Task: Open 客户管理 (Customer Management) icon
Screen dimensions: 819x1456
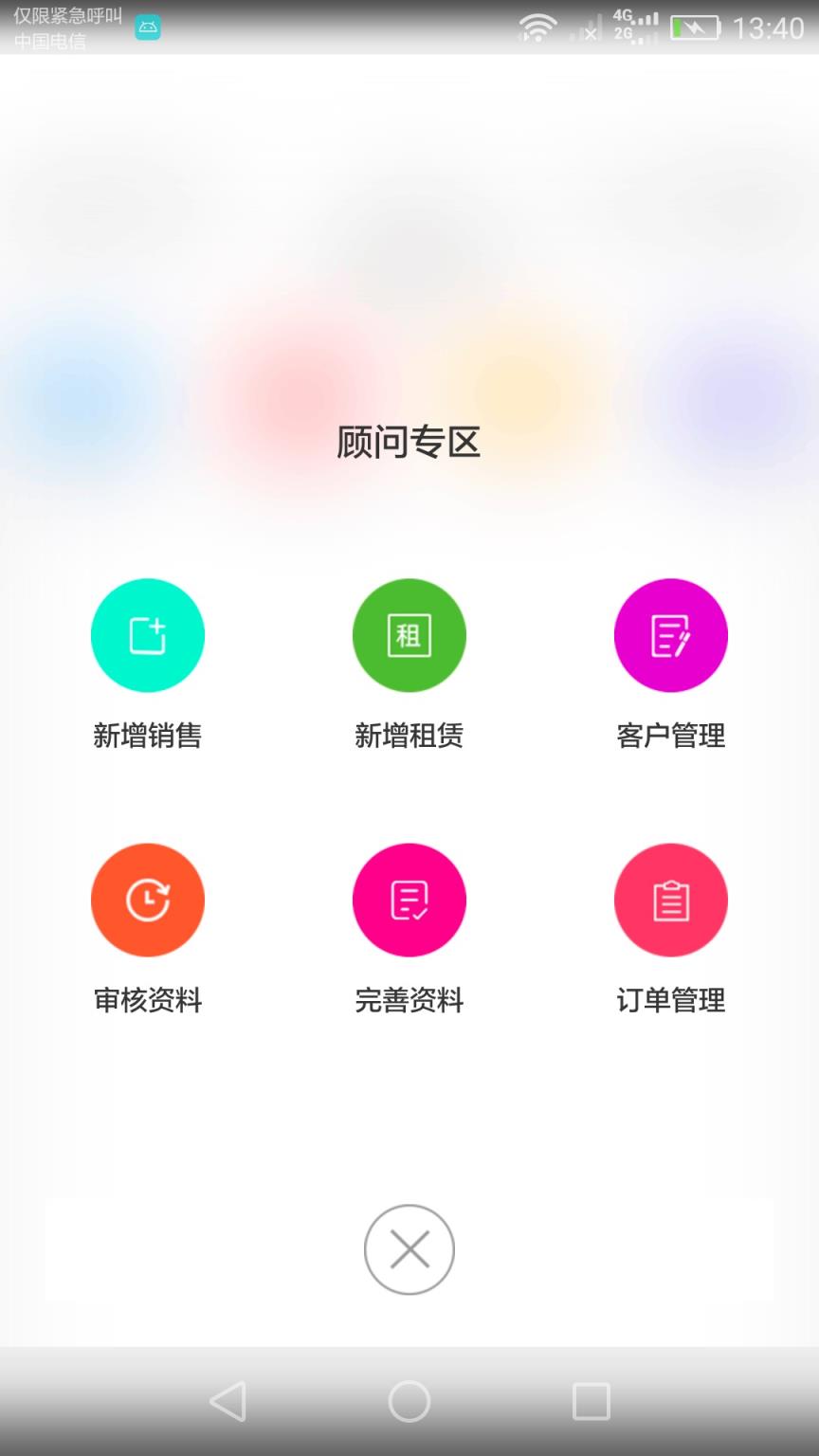Action: point(671,635)
